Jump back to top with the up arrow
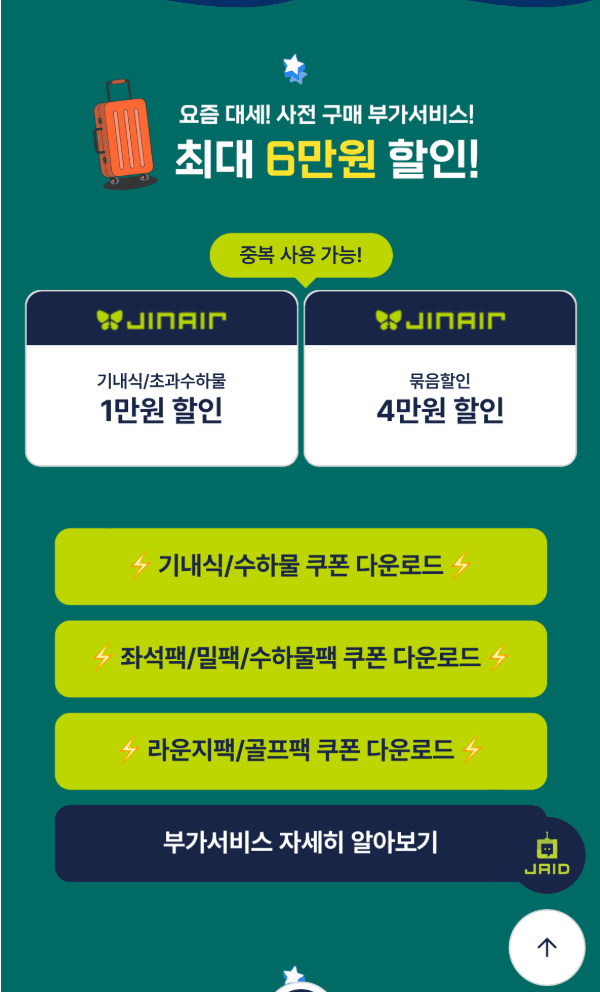 click(x=546, y=947)
